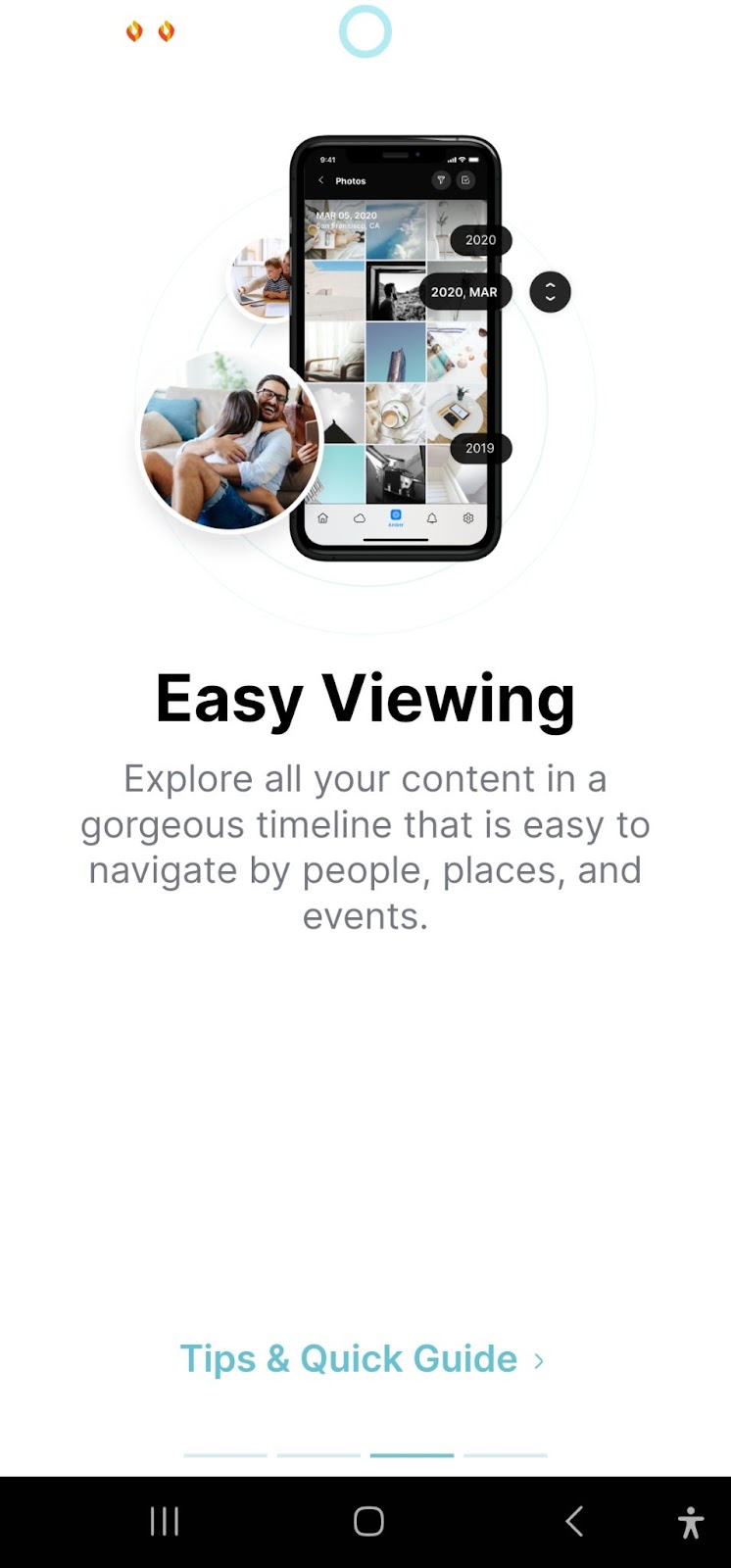Viewport: 731px width, 1568px height.
Task: Go to the home screen
Action: click(368, 1521)
